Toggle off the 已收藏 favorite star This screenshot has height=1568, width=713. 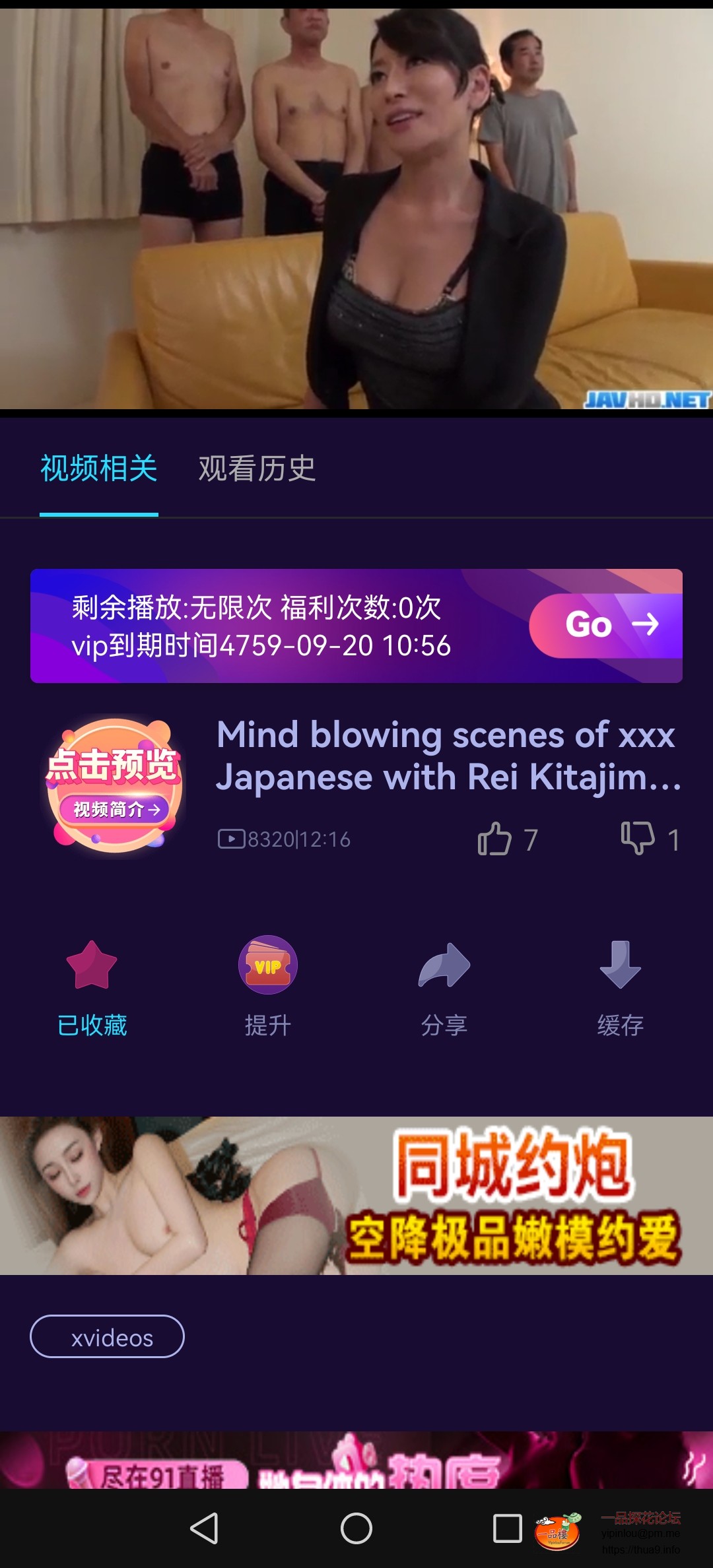click(x=92, y=964)
